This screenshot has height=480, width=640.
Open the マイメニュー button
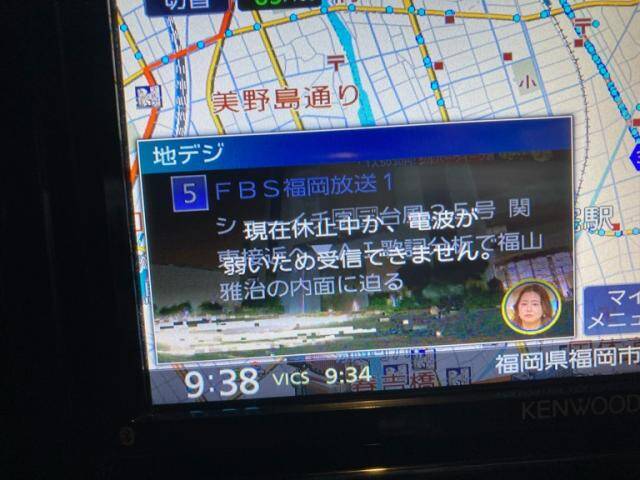612,309
